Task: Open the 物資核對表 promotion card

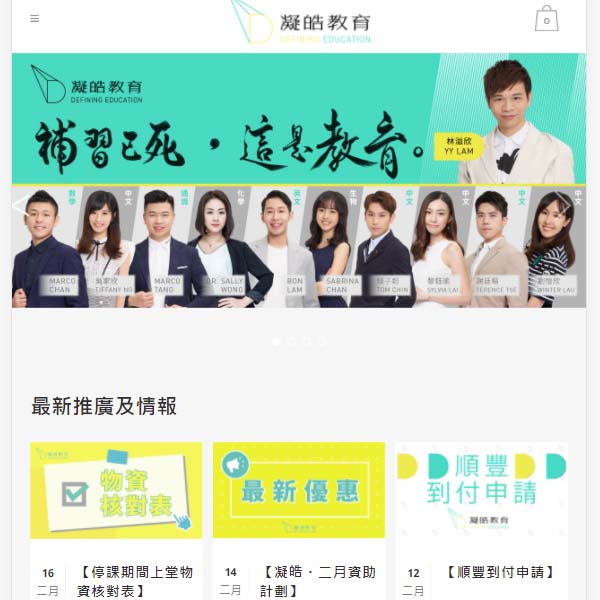Action: 116,490
